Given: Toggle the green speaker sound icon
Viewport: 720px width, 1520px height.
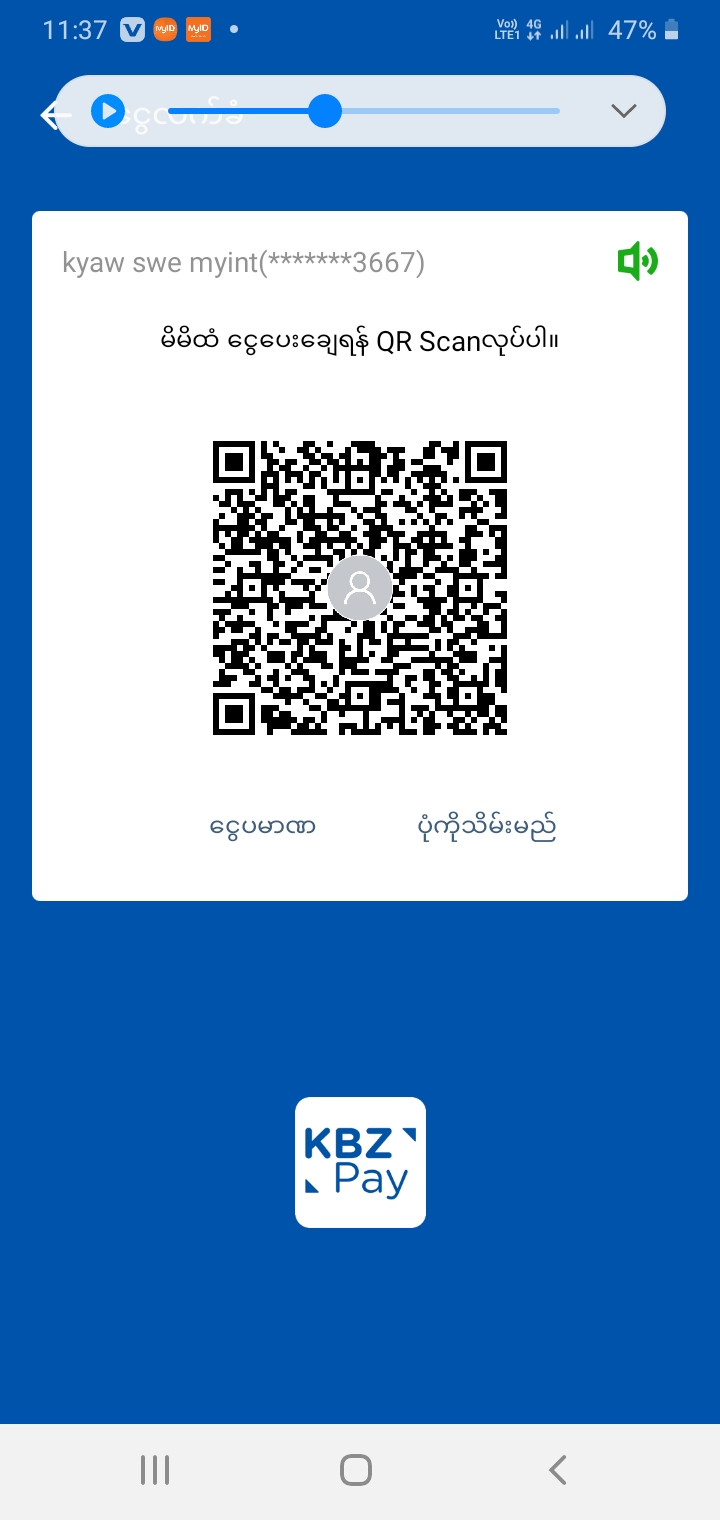Looking at the screenshot, I should point(638,262).
